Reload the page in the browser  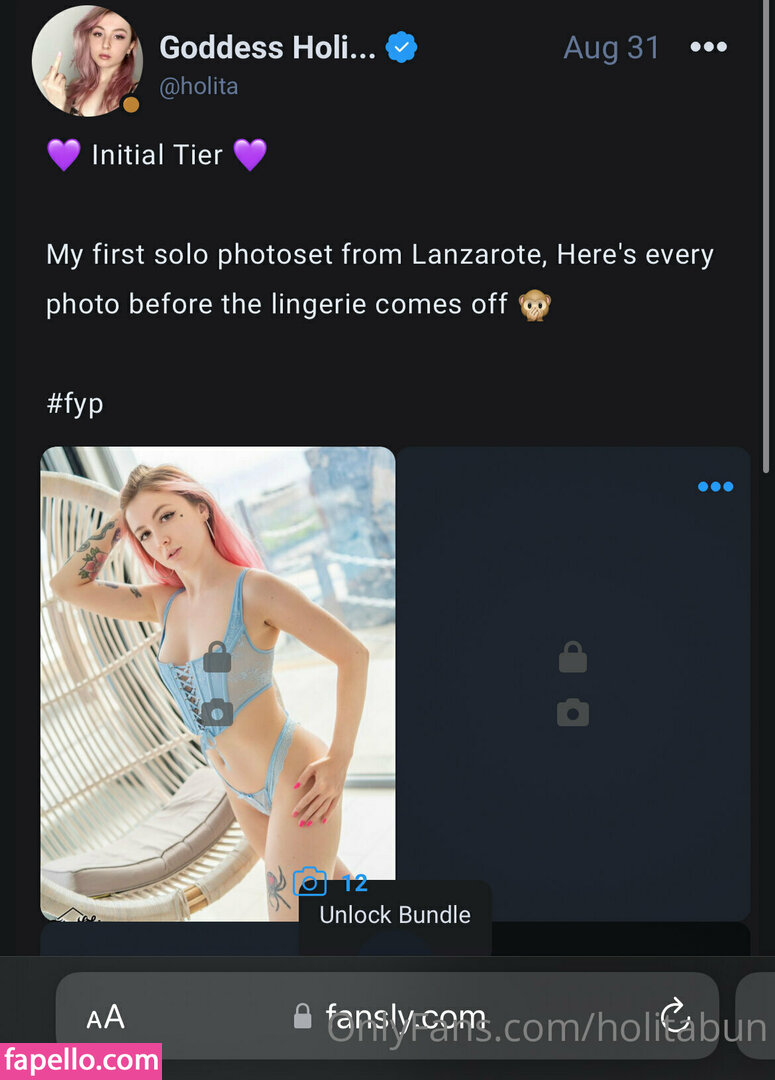675,1014
